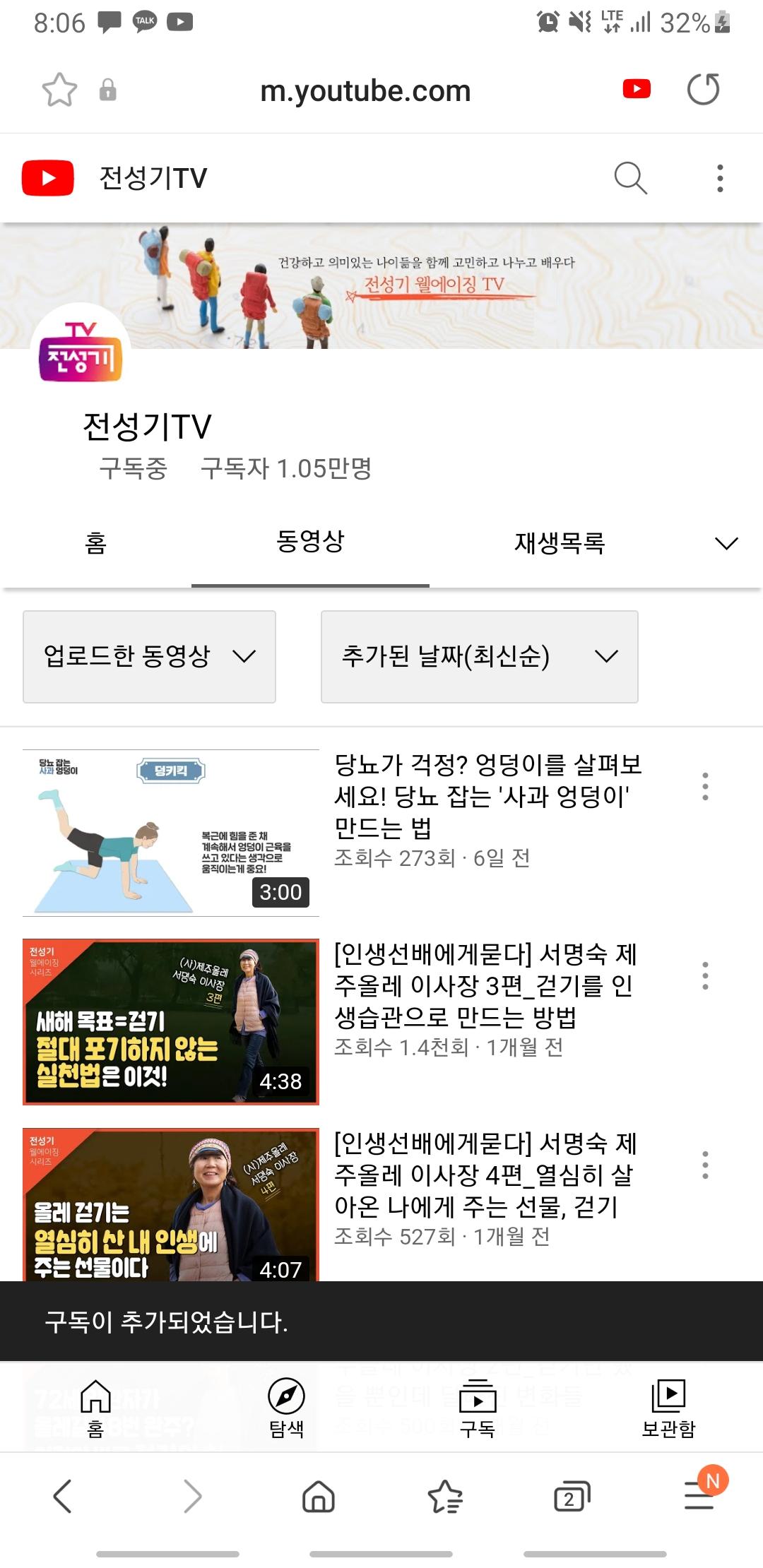Reload the page with refresh icon
763x1568 pixels.
(703, 90)
